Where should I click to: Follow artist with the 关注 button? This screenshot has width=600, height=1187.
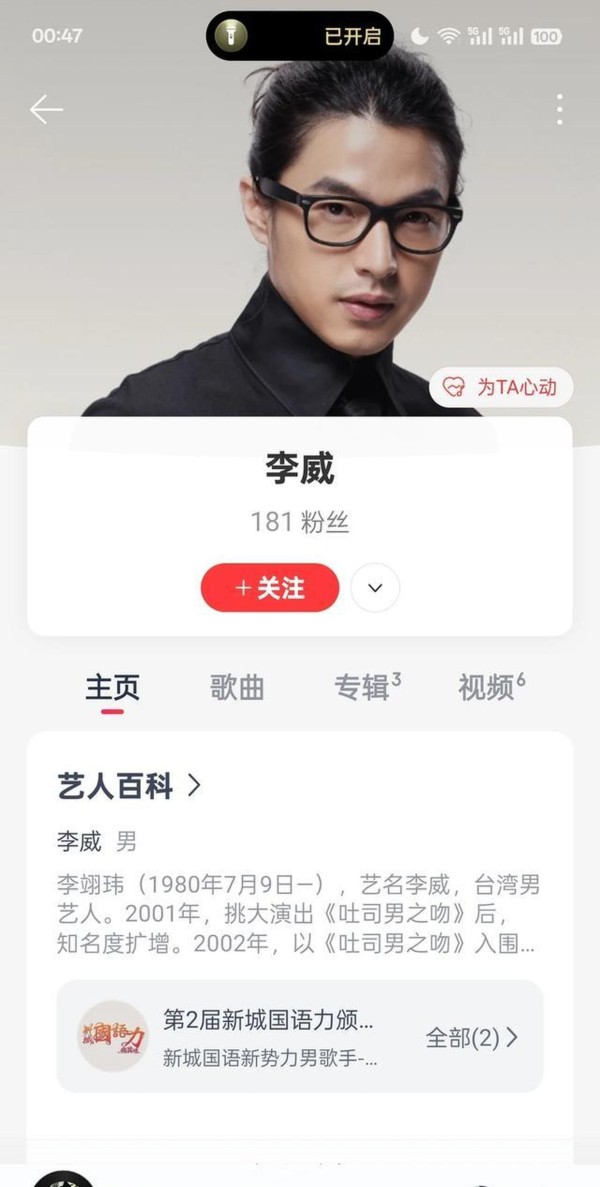270,588
